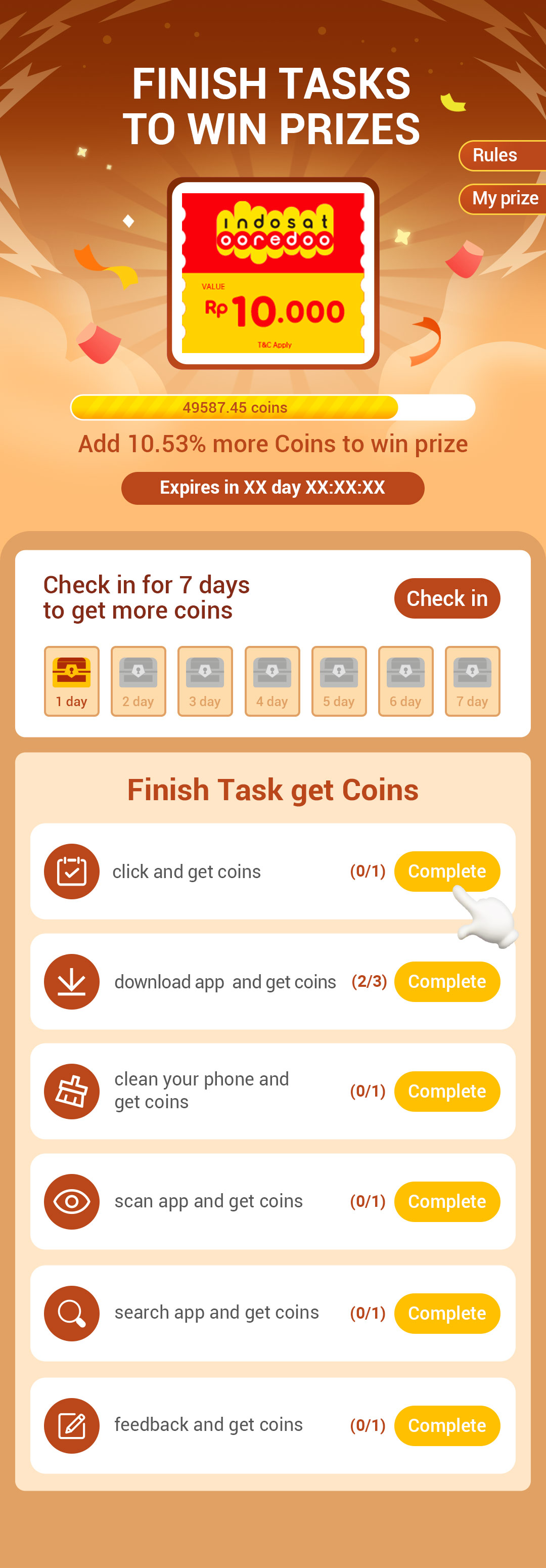The height and width of the screenshot is (1568, 546).
Task: Complete the scan app task
Action: pos(446,1201)
